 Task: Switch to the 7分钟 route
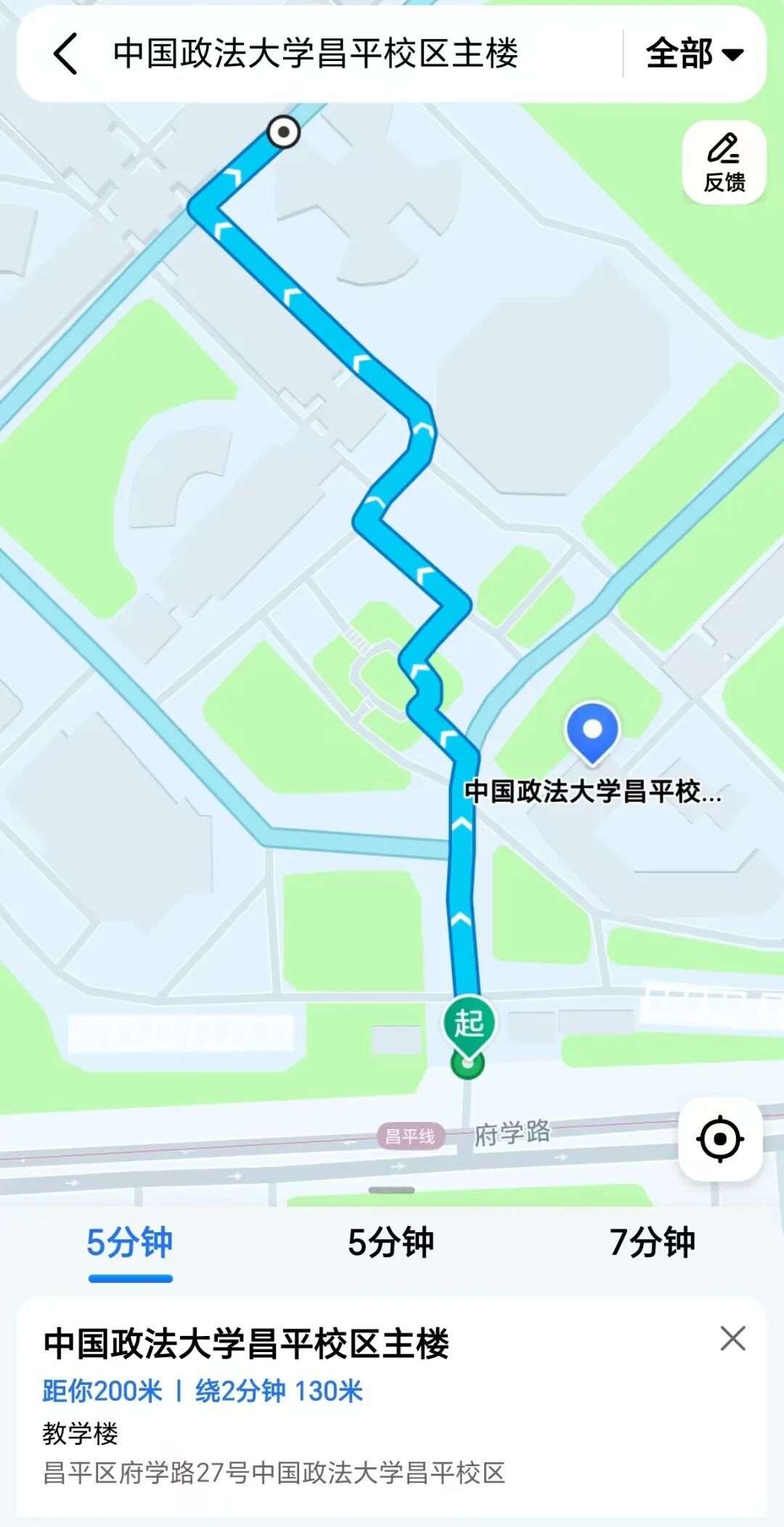(x=652, y=1242)
